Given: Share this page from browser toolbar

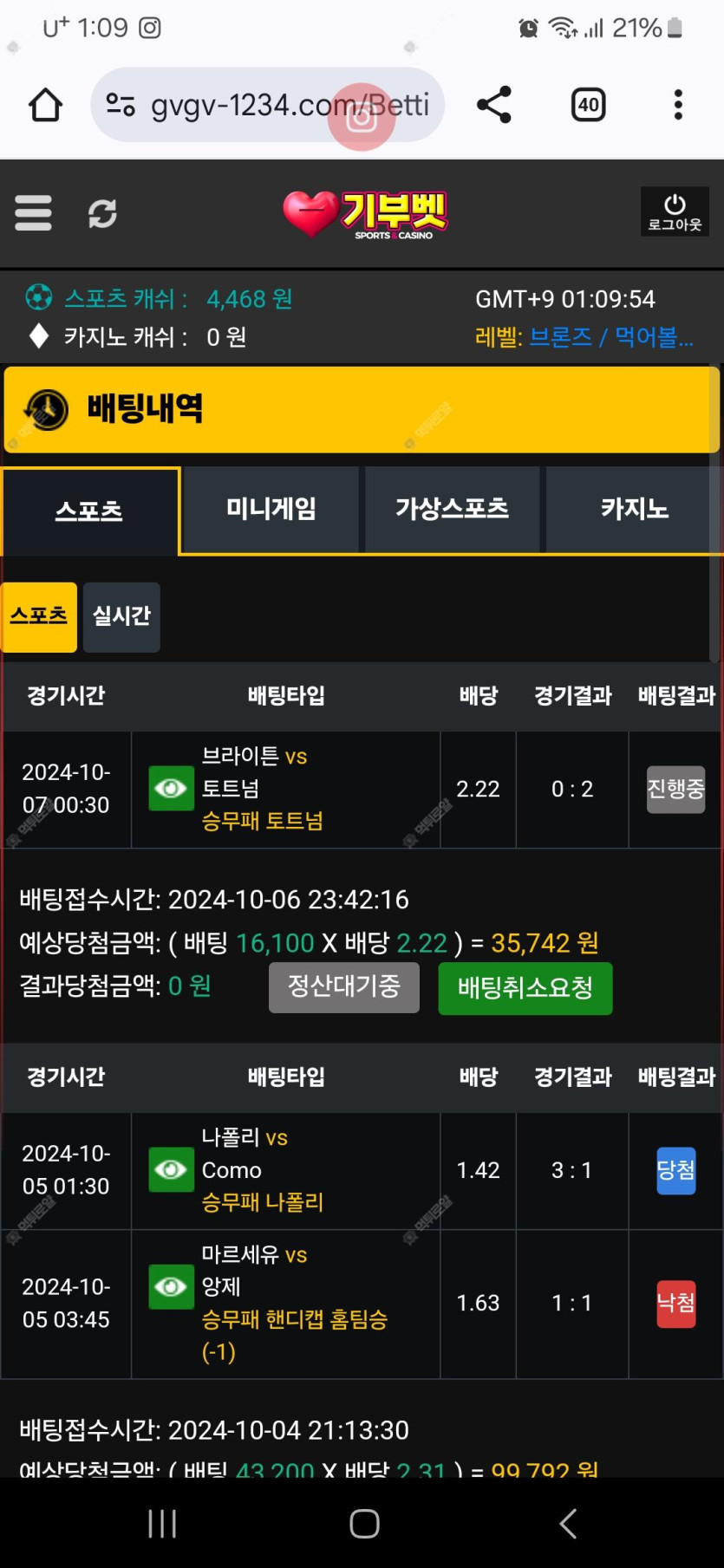Looking at the screenshot, I should (x=494, y=105).
